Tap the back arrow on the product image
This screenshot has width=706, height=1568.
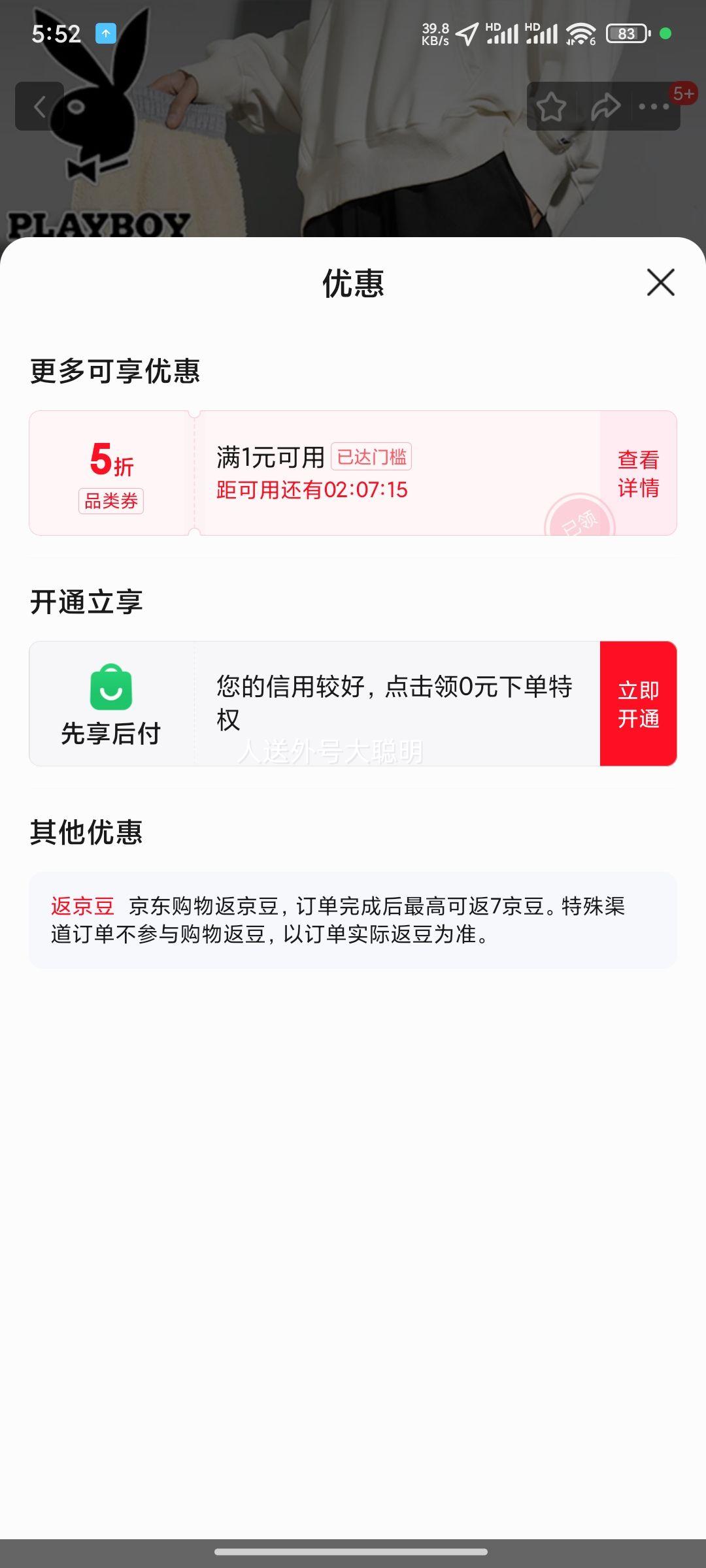(x=41, y=106)
